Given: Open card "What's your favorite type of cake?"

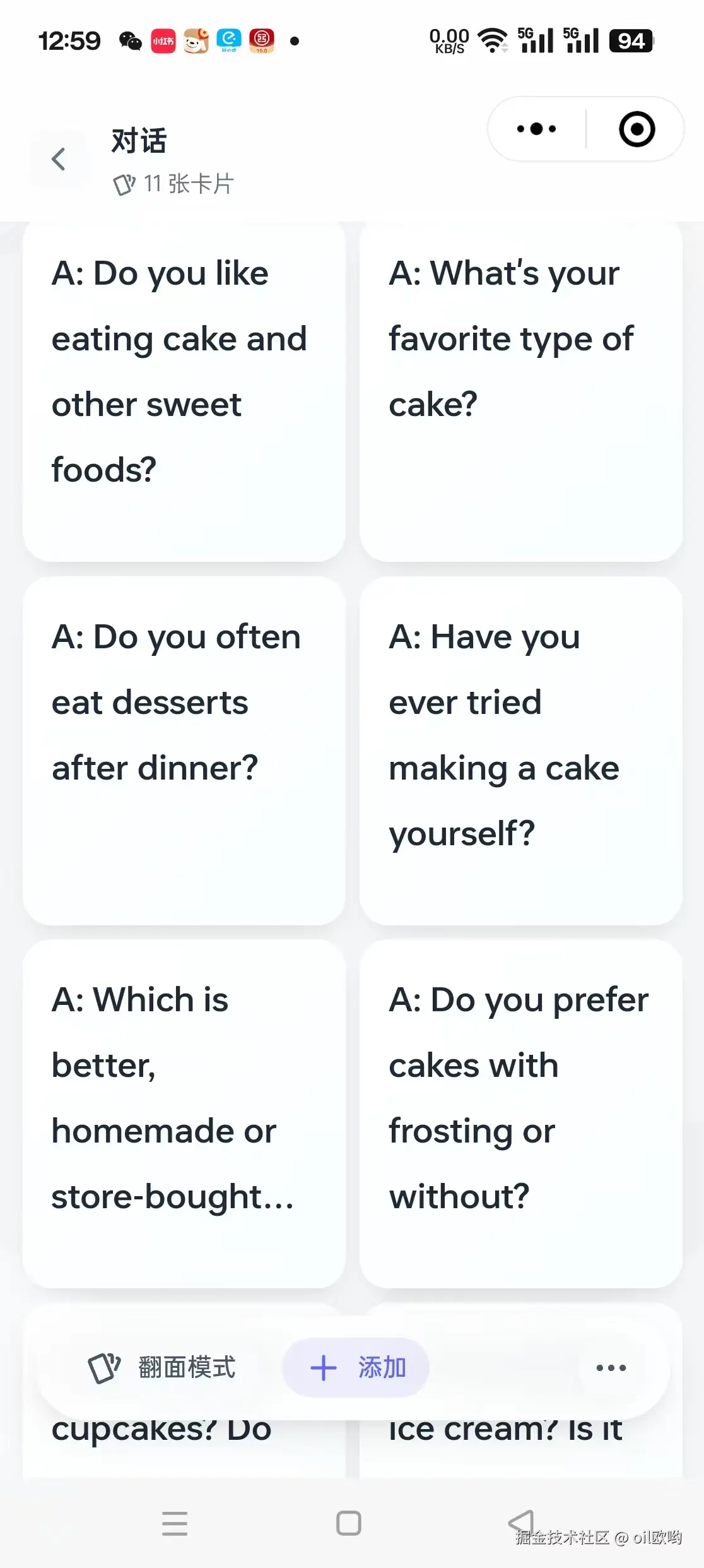Looking at the screenshot, I should [520, 391].
